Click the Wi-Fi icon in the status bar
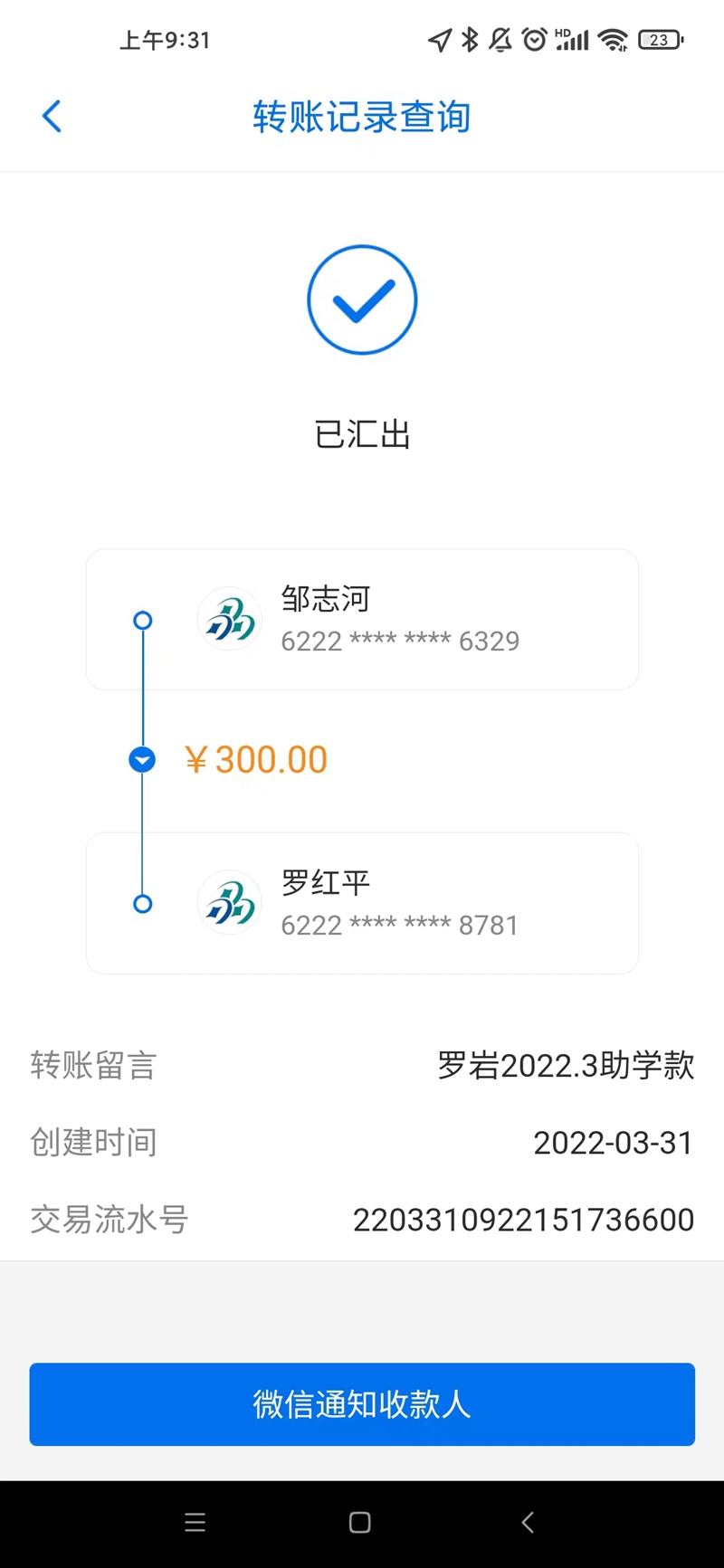This screenshot has width=724, height=1568. (614, 40)
